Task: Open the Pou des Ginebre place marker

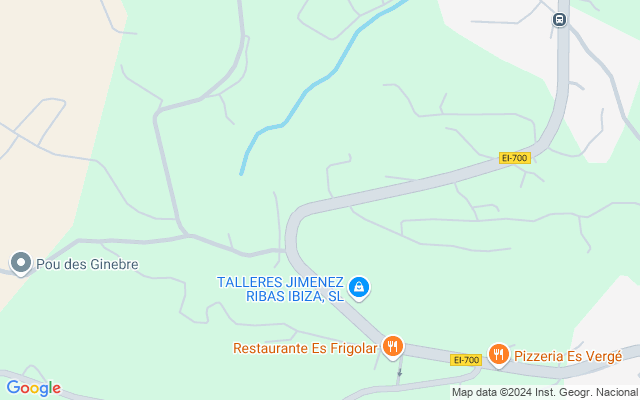Action: click(20, 264)
